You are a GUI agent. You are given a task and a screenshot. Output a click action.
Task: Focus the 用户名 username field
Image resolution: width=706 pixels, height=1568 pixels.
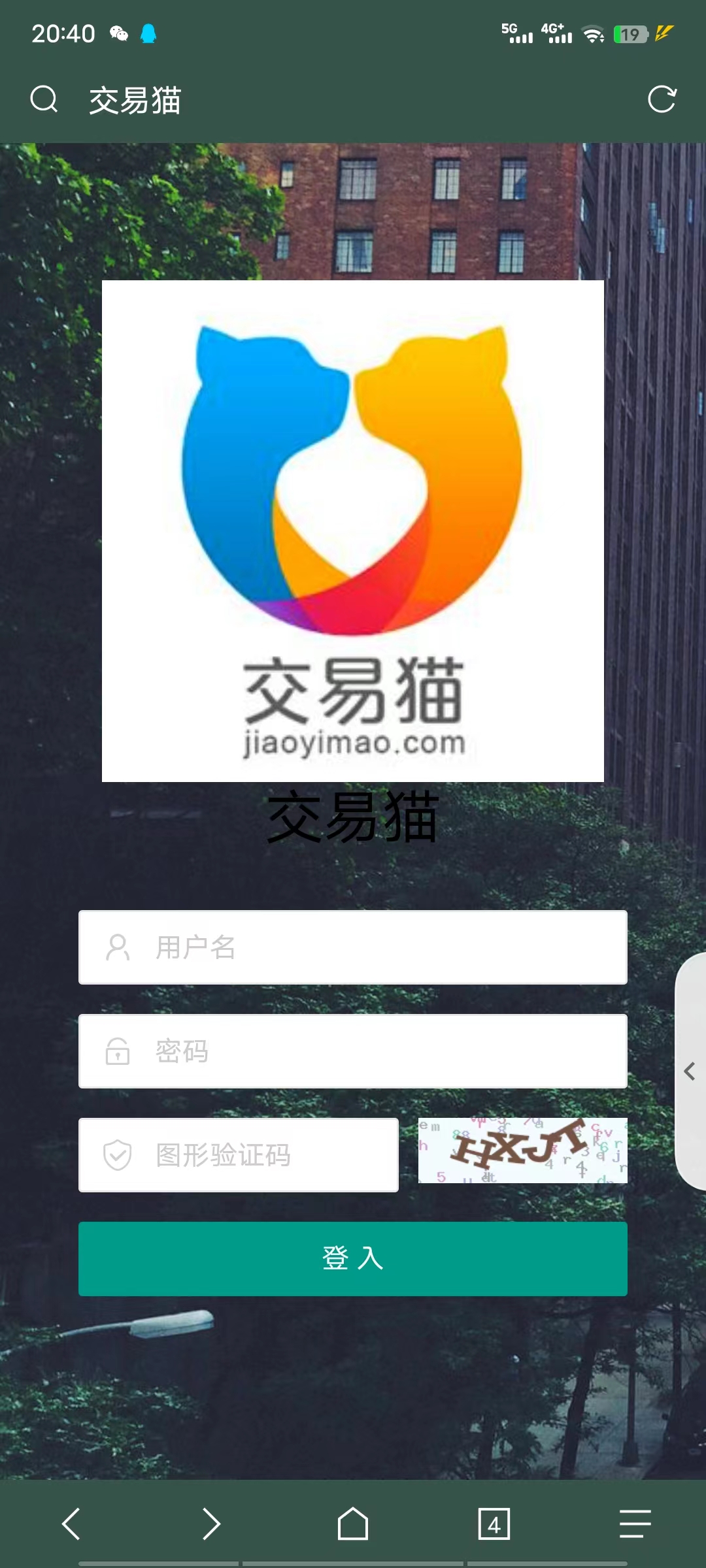pyautogui.click(x=353, y=947)
